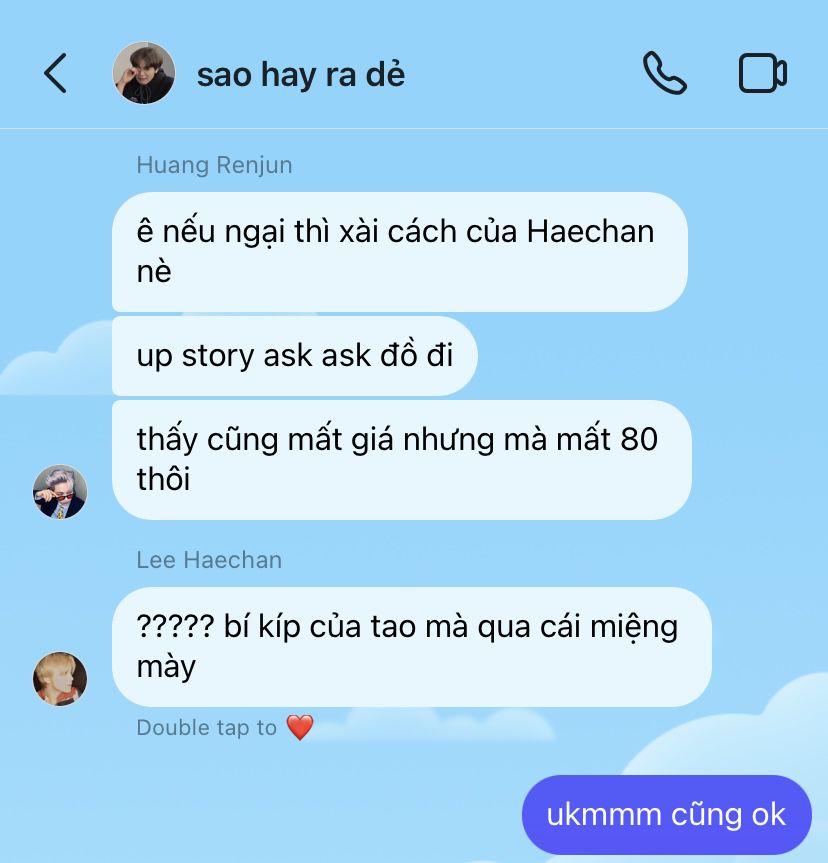Image resolution: width=828 pixels, height=863 pixels.
Task: View Huang Renjun's profile picture
Action: (60, 491)
